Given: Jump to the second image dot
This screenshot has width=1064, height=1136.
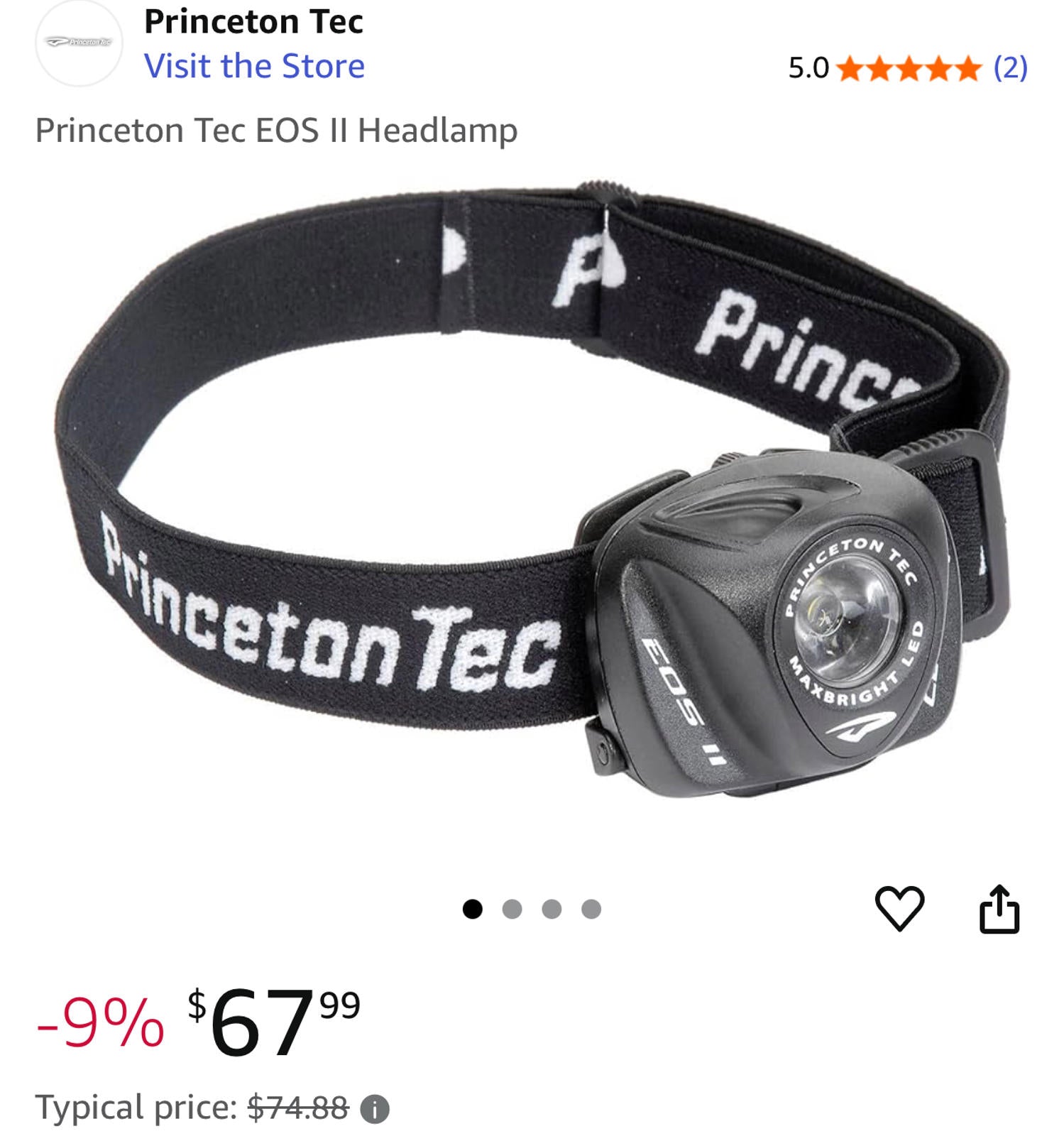Looking at the screenshot, I should (x=512, y=909).
